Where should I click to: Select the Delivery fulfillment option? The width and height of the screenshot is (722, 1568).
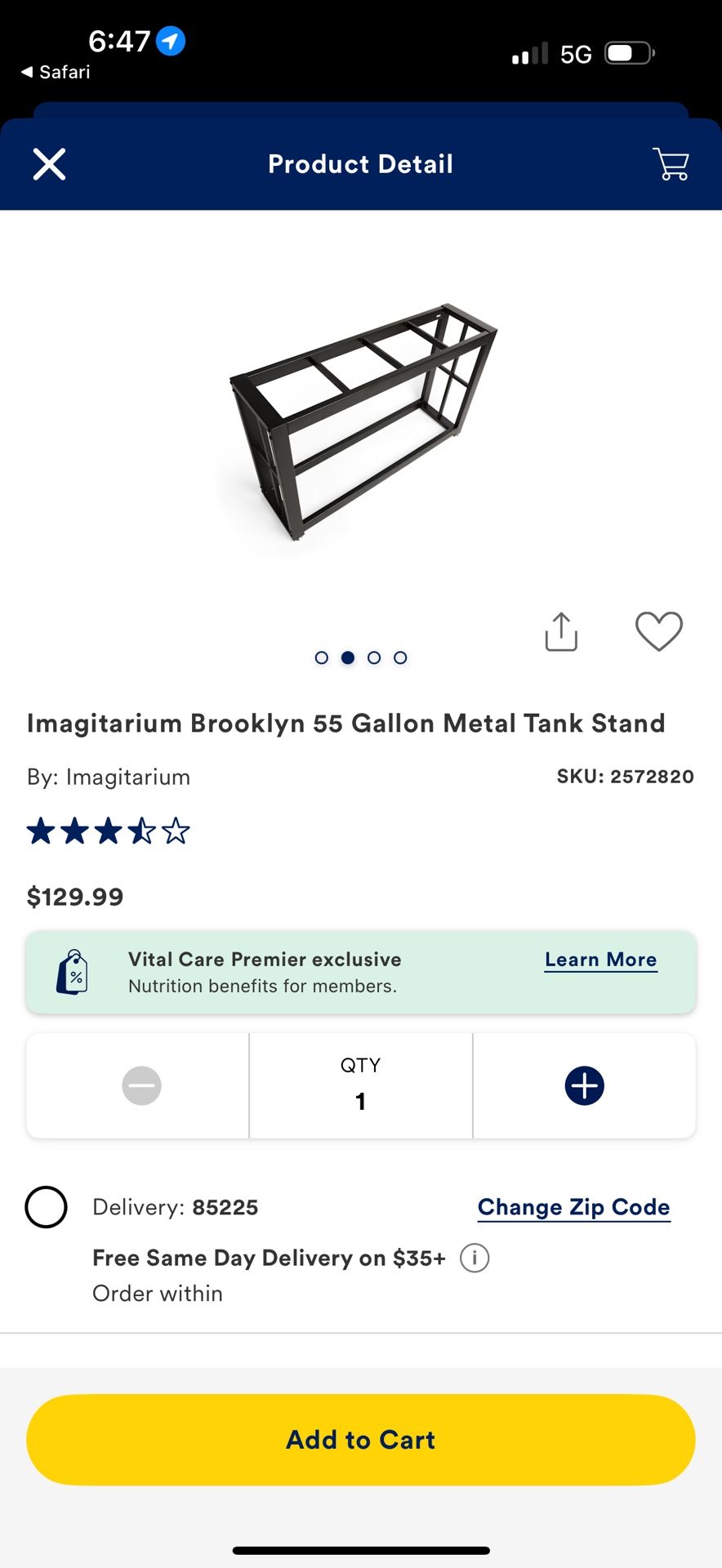coord(47,1206)
